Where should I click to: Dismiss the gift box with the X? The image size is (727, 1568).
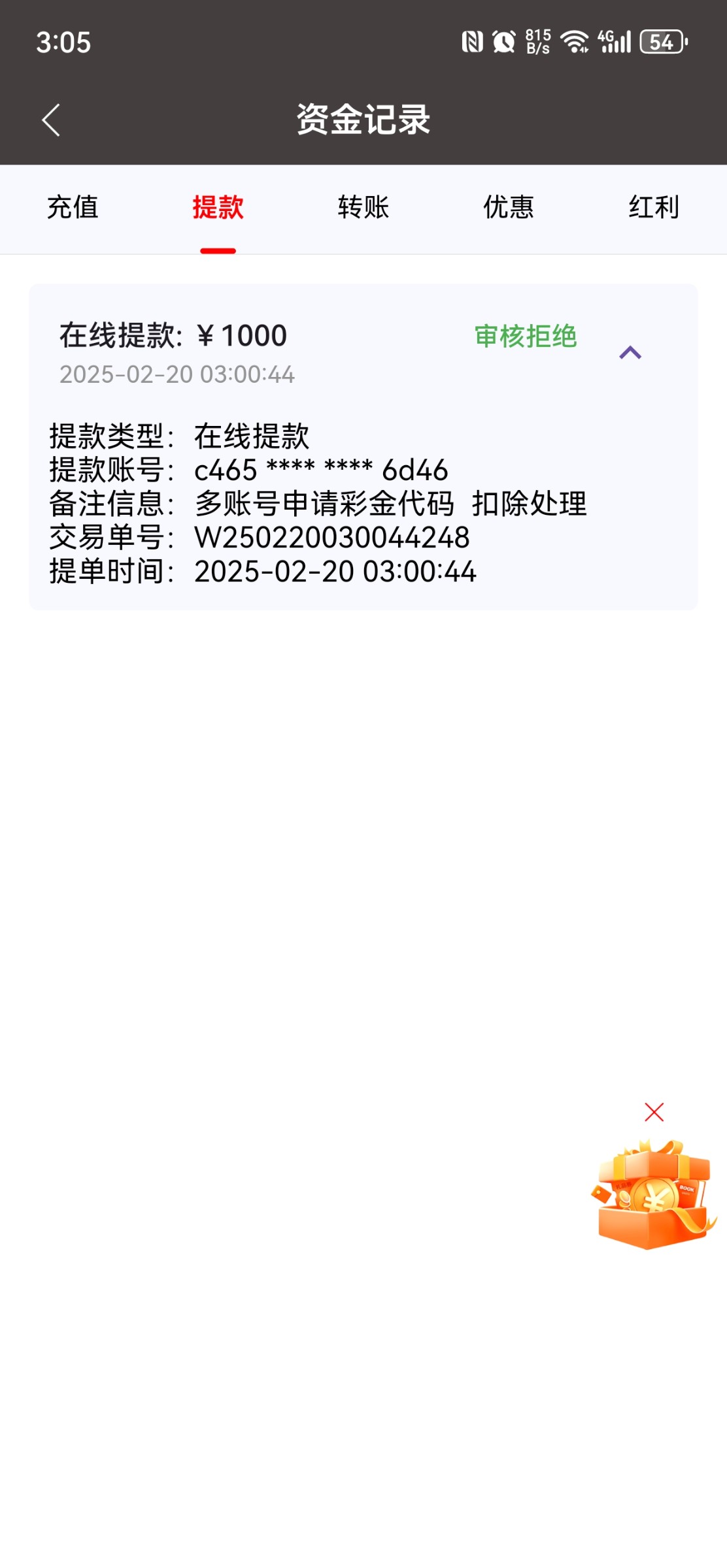tap(654, 1111)
